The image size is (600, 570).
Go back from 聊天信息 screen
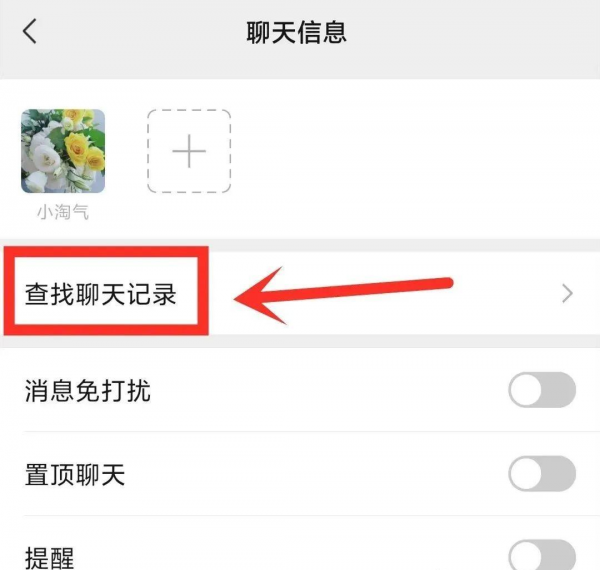tap(30, 32)
